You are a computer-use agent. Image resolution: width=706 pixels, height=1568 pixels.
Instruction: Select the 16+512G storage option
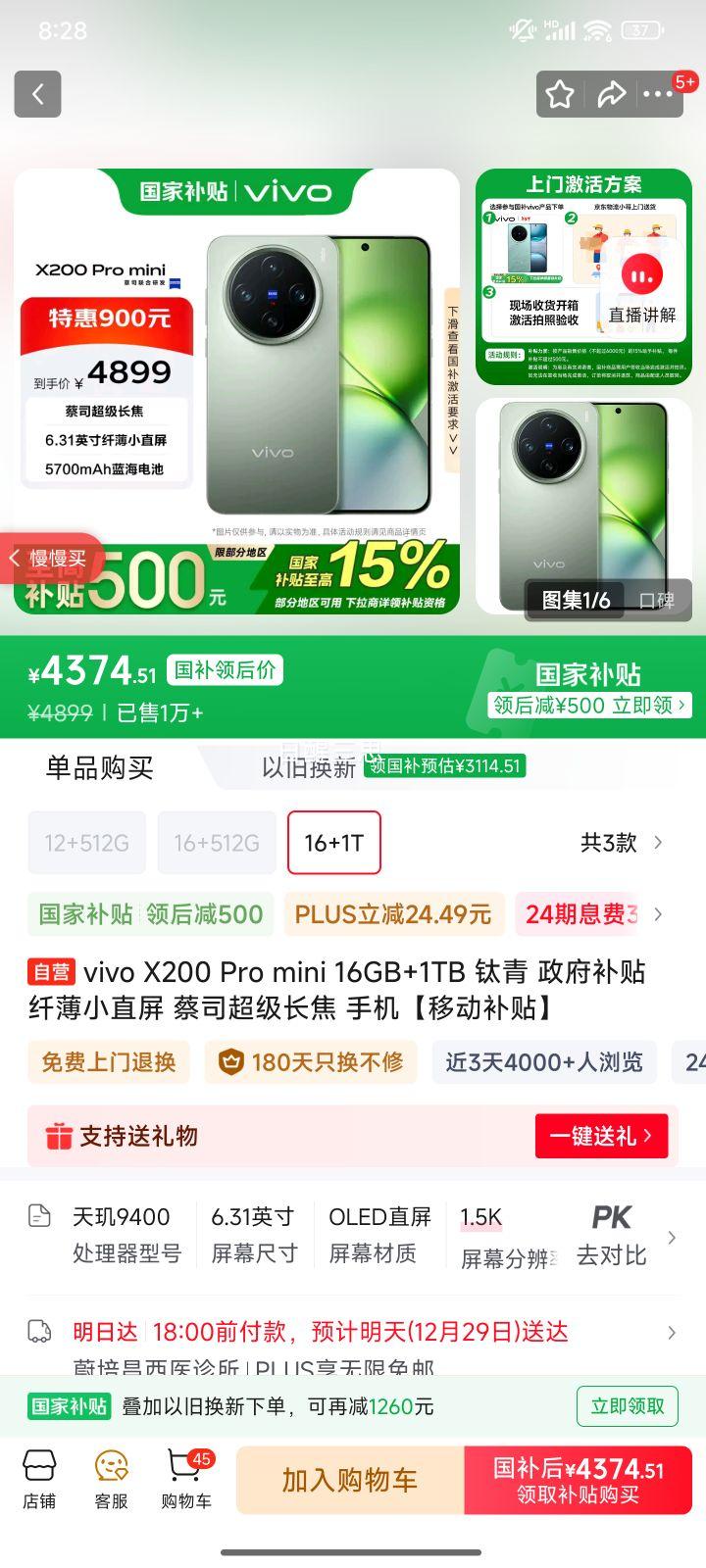(217, 843)
